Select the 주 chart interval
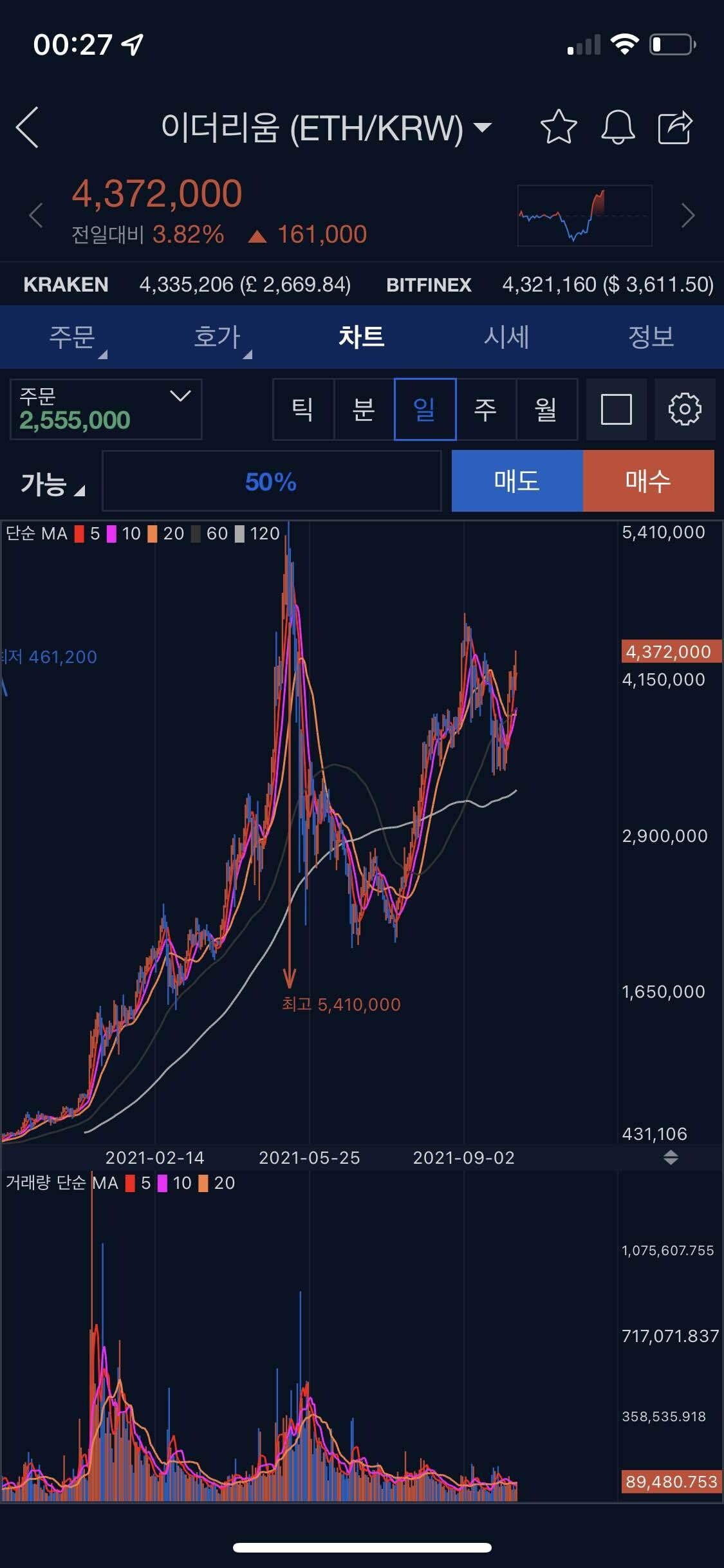Image resolution: width=724 pixels, height=1568 pixels. pos(485,409)
